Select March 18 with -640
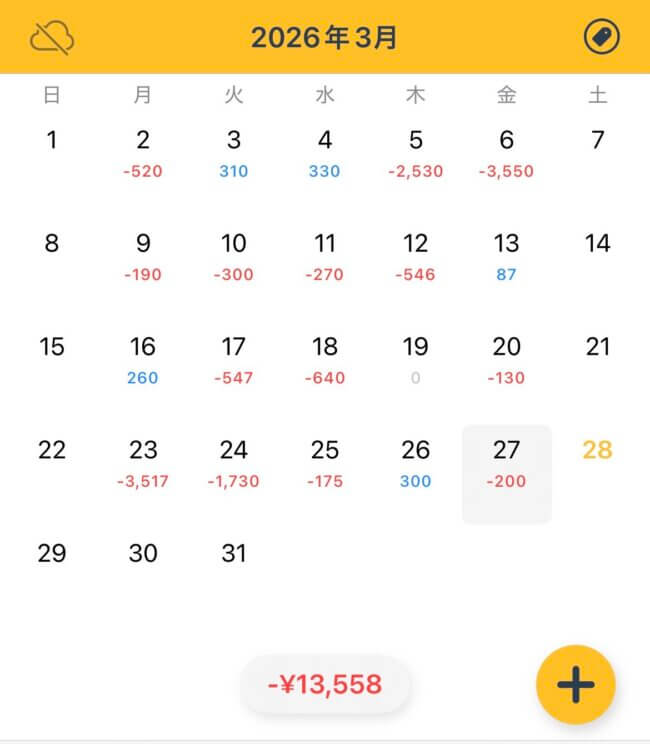The image size is (650, 744). (325, 360)
